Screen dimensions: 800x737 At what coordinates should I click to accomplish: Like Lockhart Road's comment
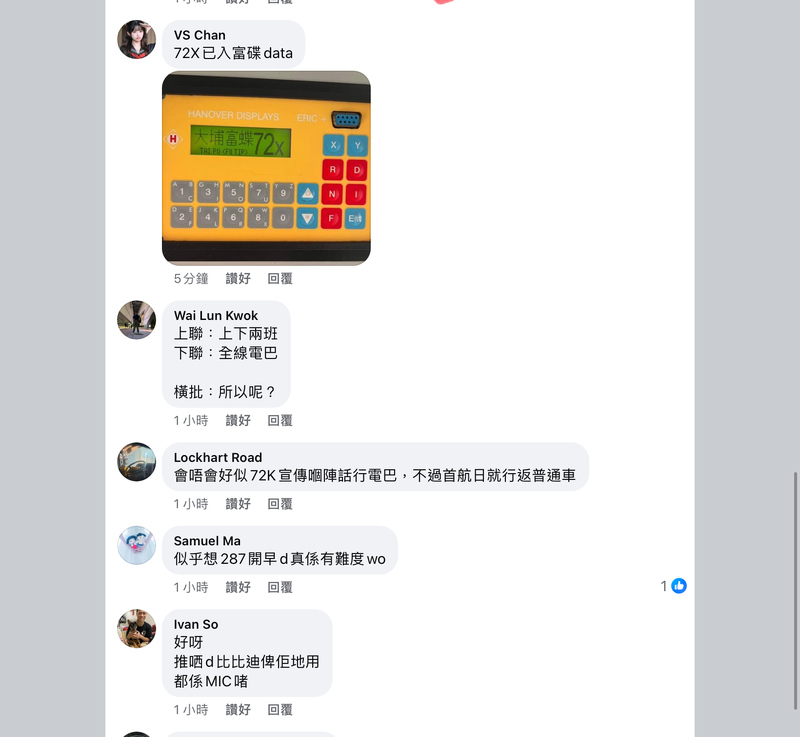tap(238, 504)
